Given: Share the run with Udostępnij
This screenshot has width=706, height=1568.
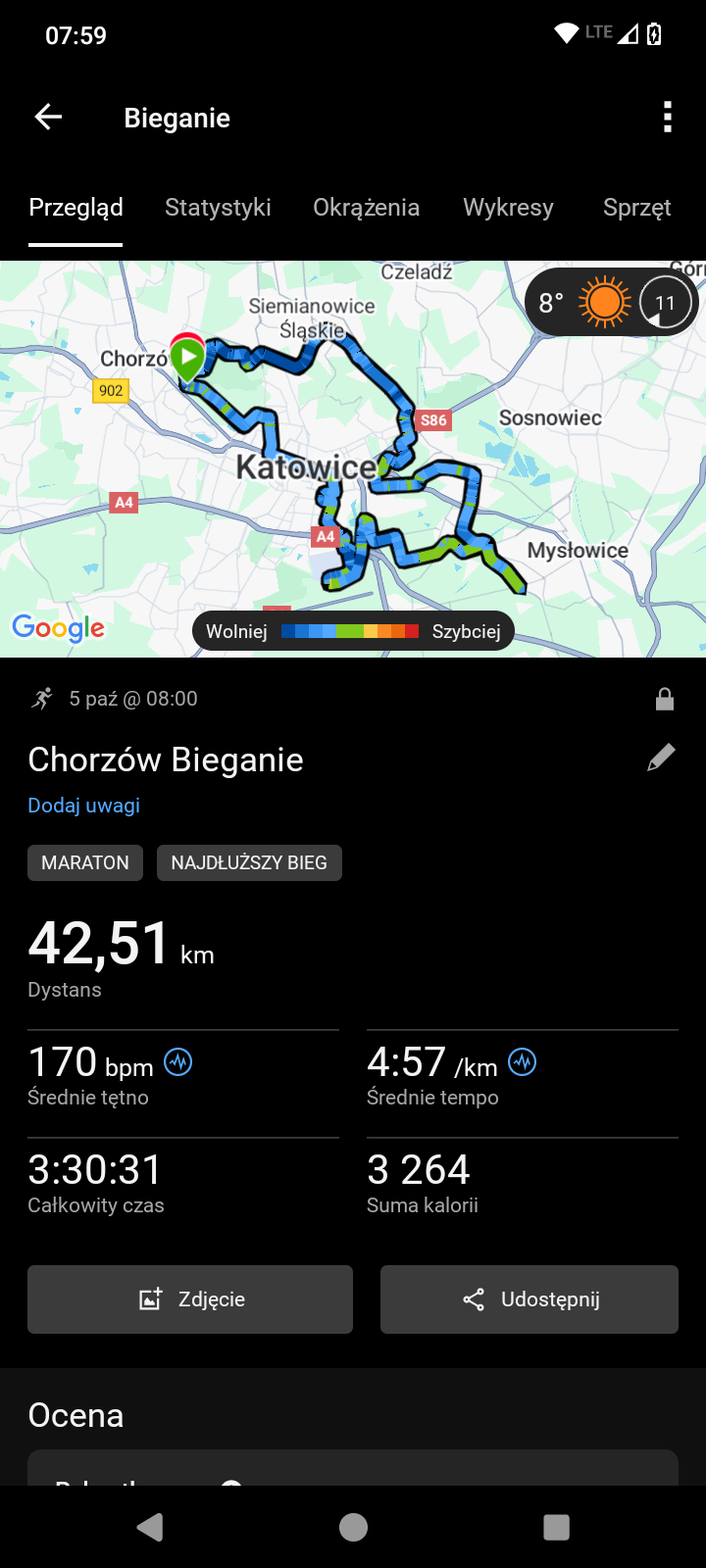Looking at the screenshot, I should (x=529, y=1299).
